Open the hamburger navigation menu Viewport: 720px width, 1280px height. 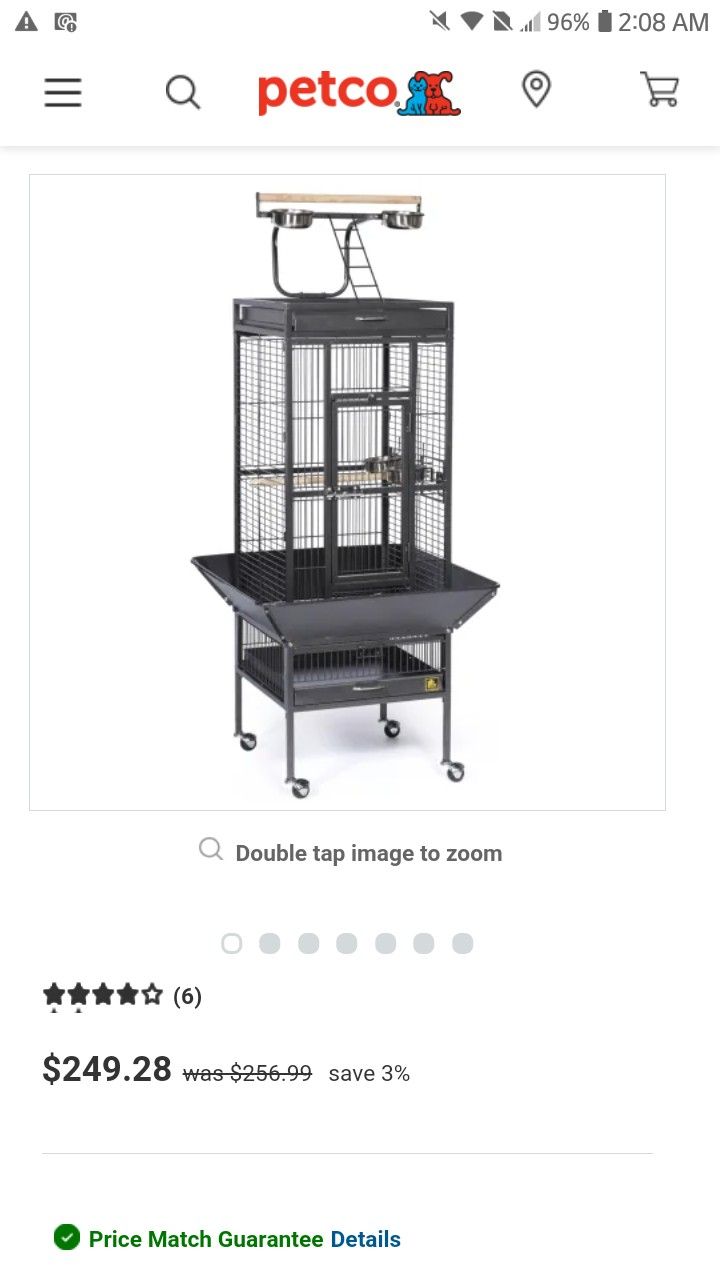[x=62, y=92]
